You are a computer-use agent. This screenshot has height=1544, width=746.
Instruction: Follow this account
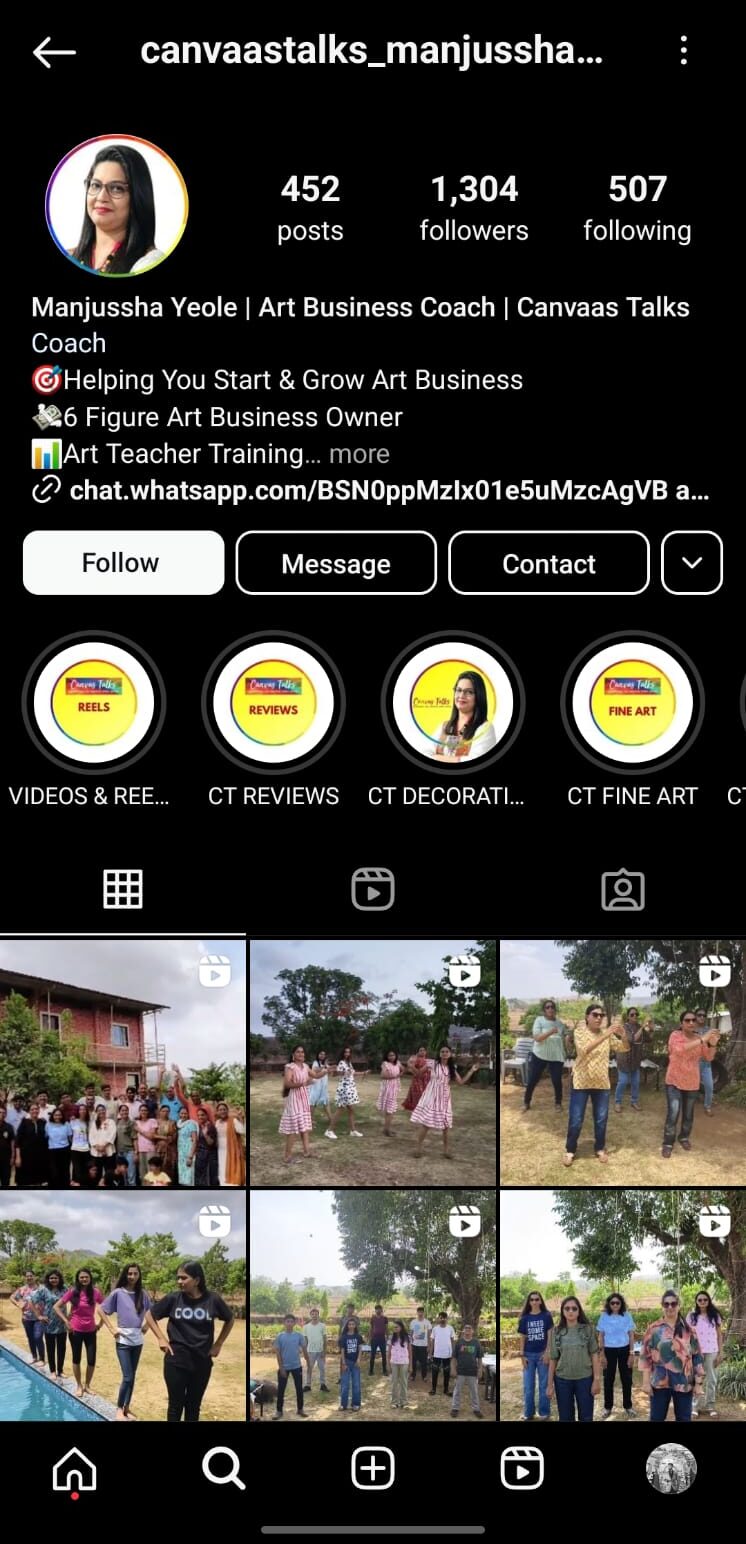pos(123,563)
